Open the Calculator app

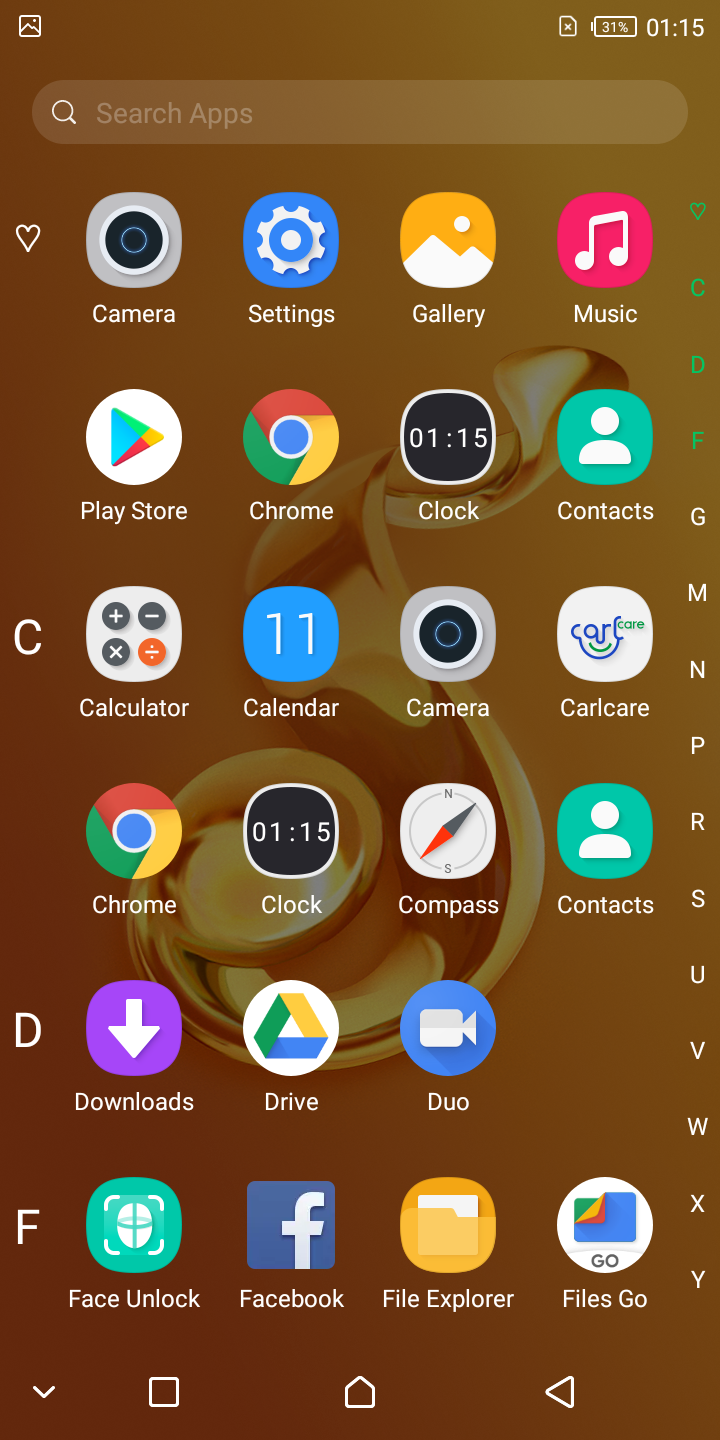[134, 635]
